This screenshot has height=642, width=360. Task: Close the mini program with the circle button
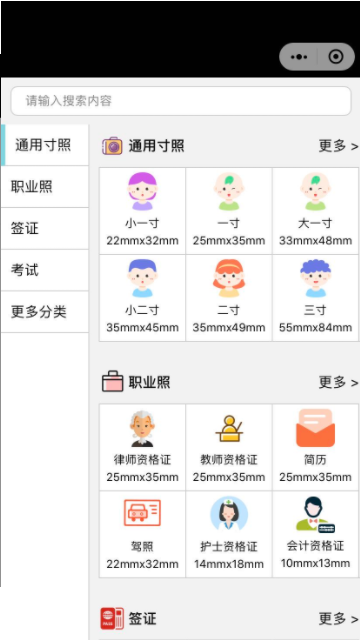[336, 57]
